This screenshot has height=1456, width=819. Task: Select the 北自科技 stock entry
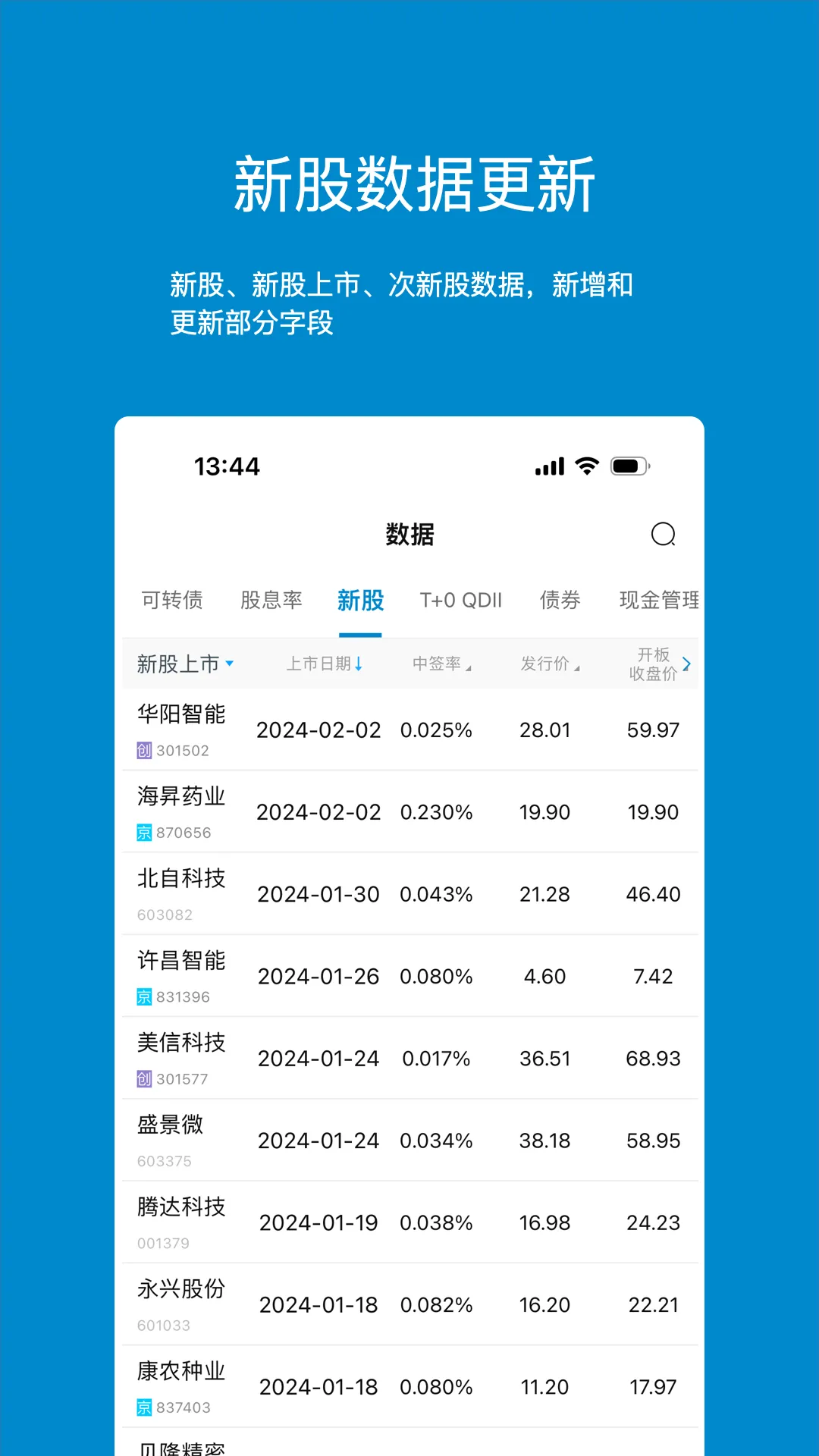[x=409, y=893]
